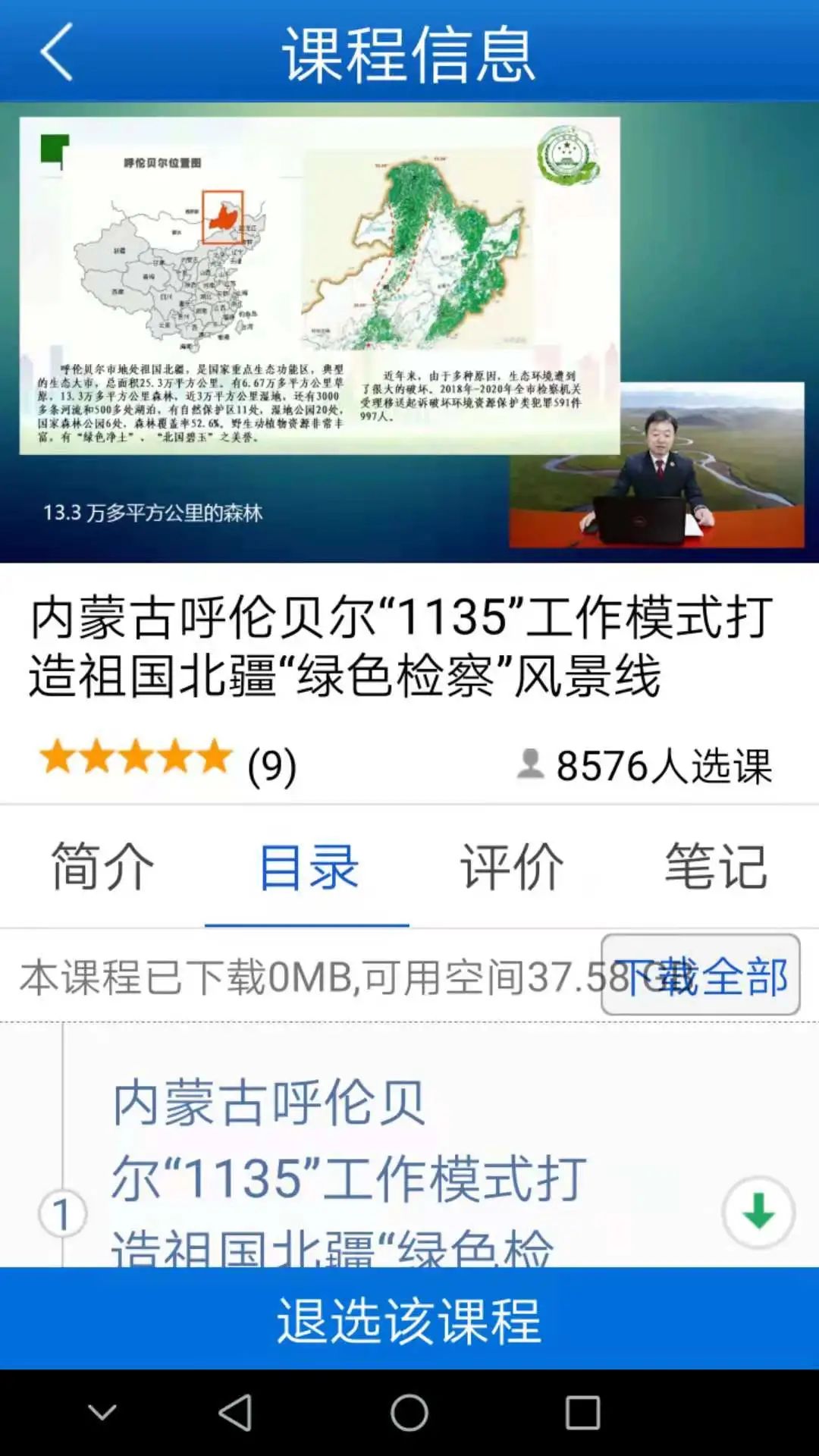This screenshot has width=819, height=1456.
Task: Tap the system home button
Action: pyautogui.click(x=409, y=1414)
